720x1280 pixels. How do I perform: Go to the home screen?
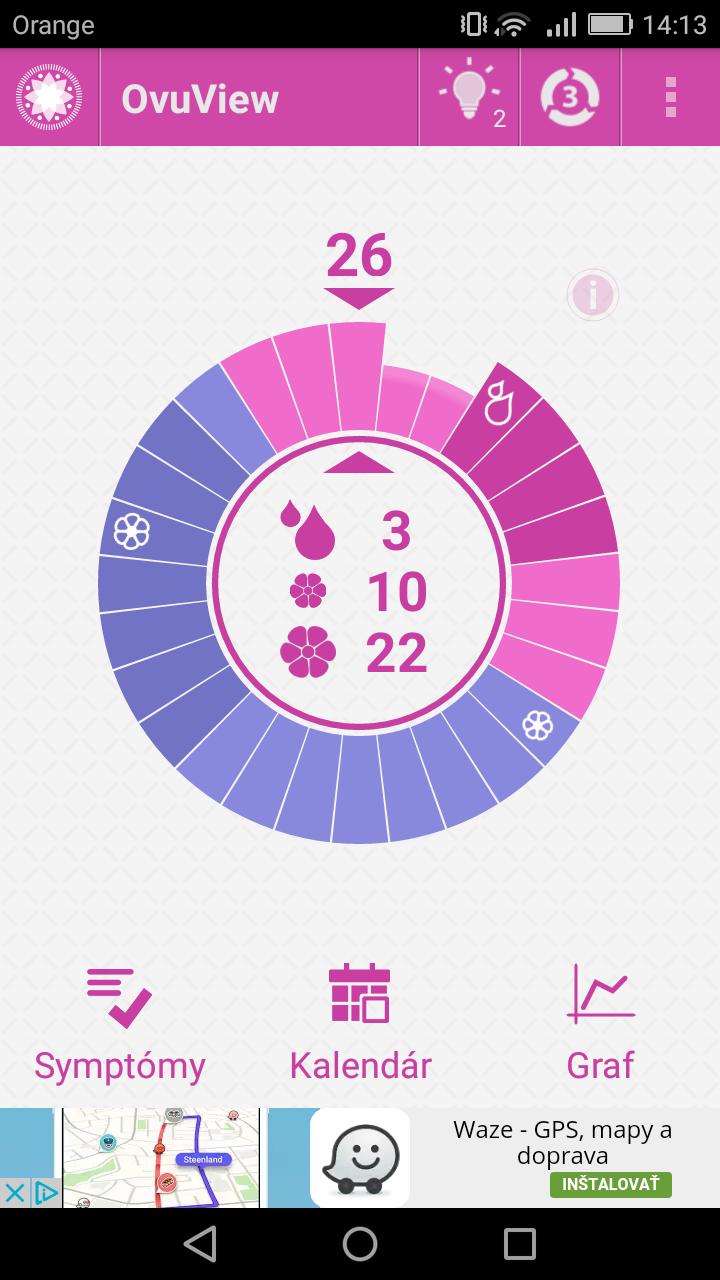[360, 1244]
